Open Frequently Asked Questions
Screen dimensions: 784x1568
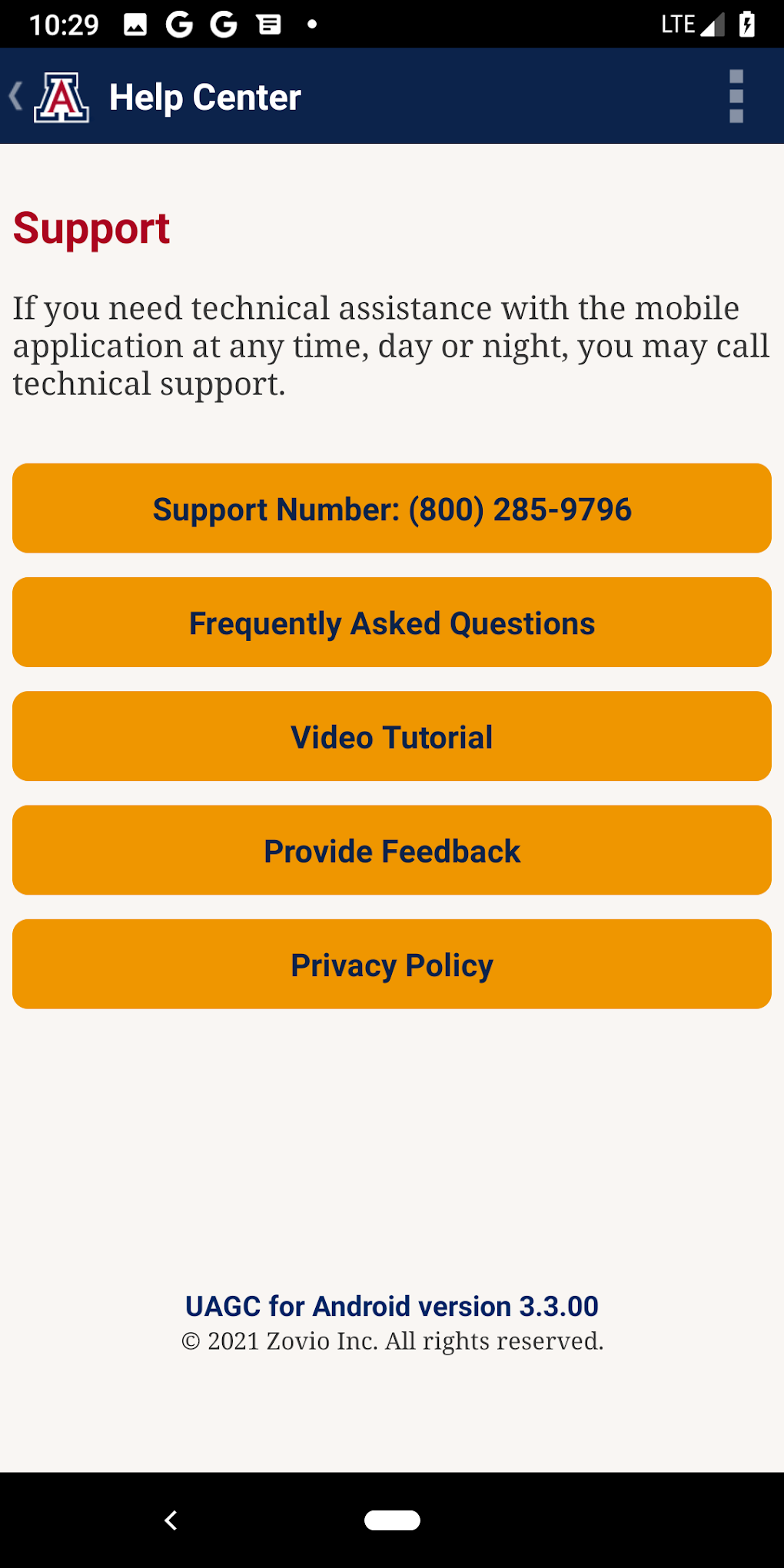[x=392, y=622]
